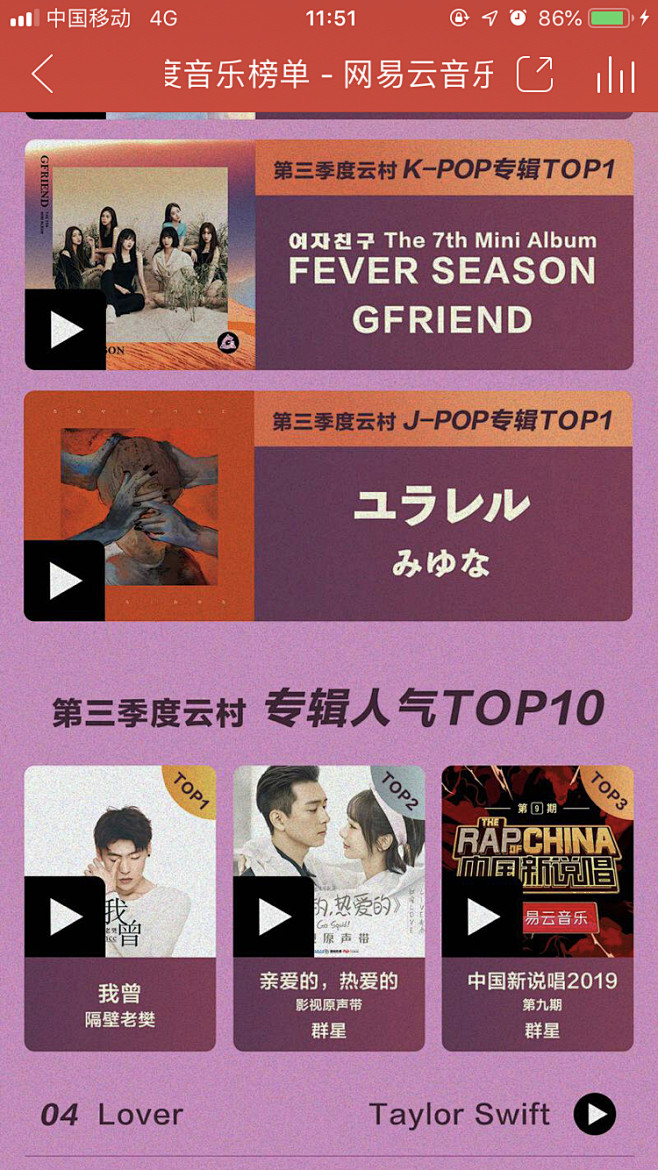Play the ユラレル album by みゆな
The width and height of the screenshot is (658, 1170).
click(65, 581)
